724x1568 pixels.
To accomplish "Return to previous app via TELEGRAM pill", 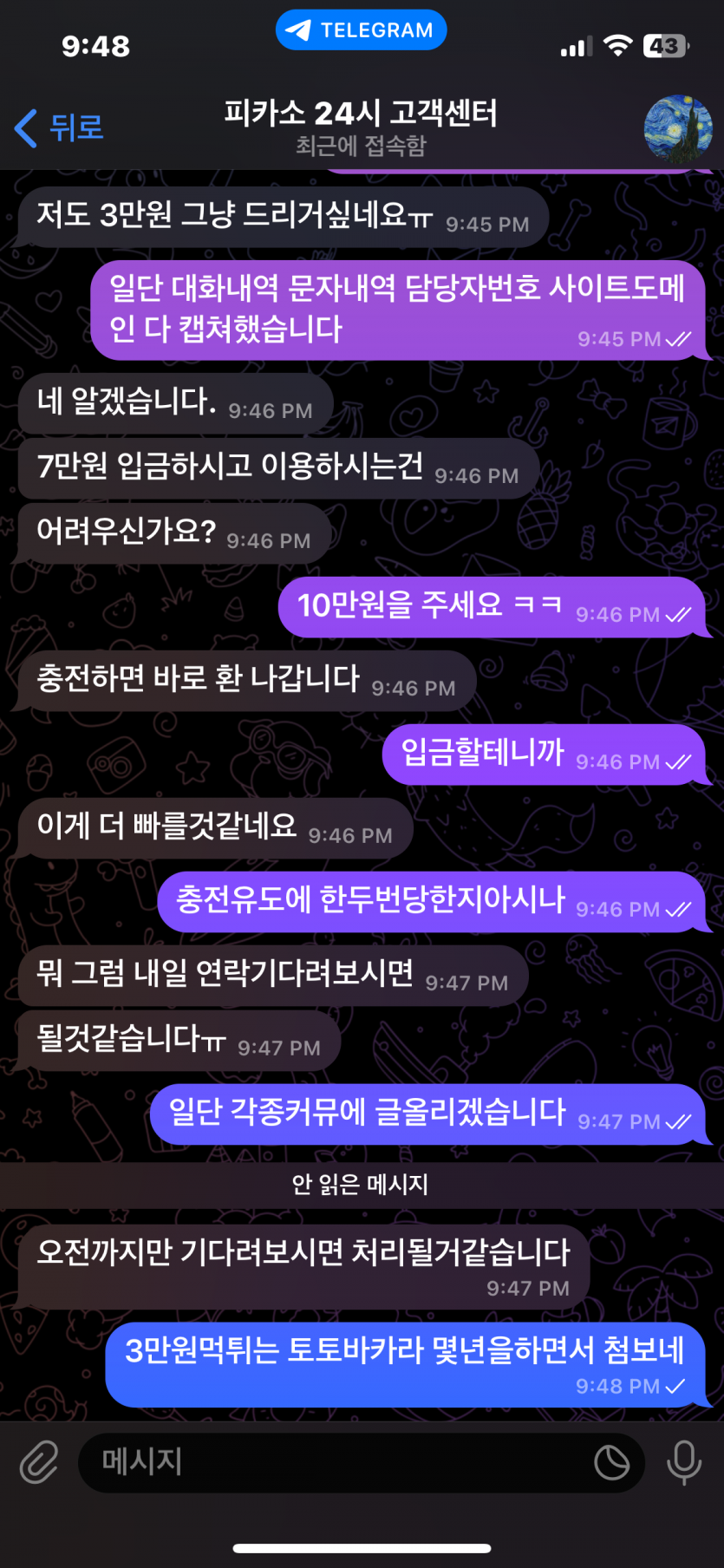I will tap(362, 30).
